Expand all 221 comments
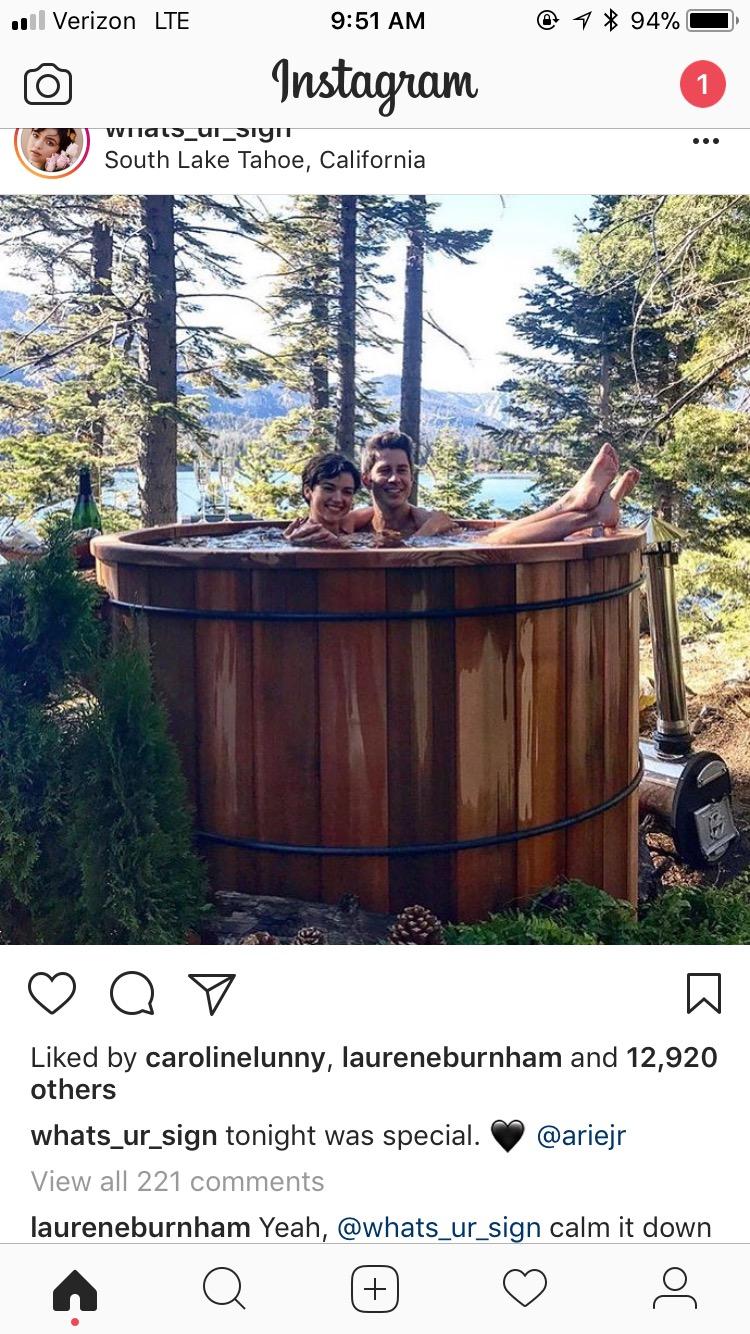This screenshot has height=1334, width=750. coord(178,1183)
